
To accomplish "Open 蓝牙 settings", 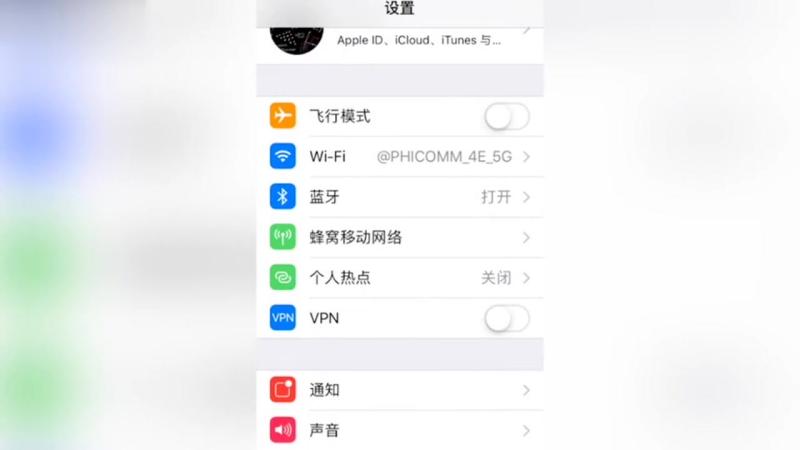I will pyautogui.click(x=400, y=197).
